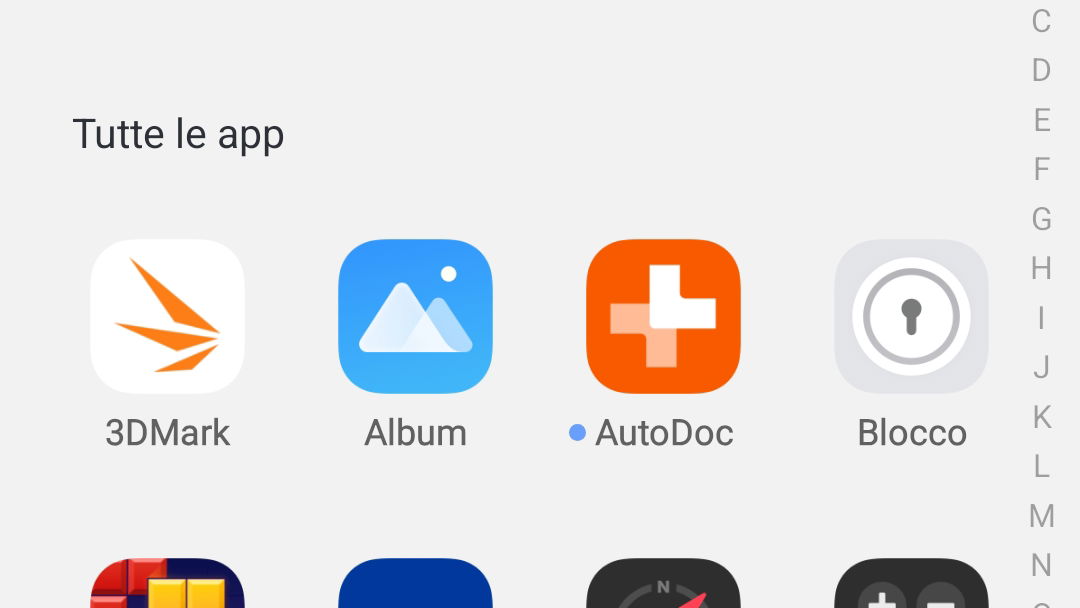Open the 3DMark app
The height and width of the screenshot is (608, 1080).
click(x=167, y=316)
